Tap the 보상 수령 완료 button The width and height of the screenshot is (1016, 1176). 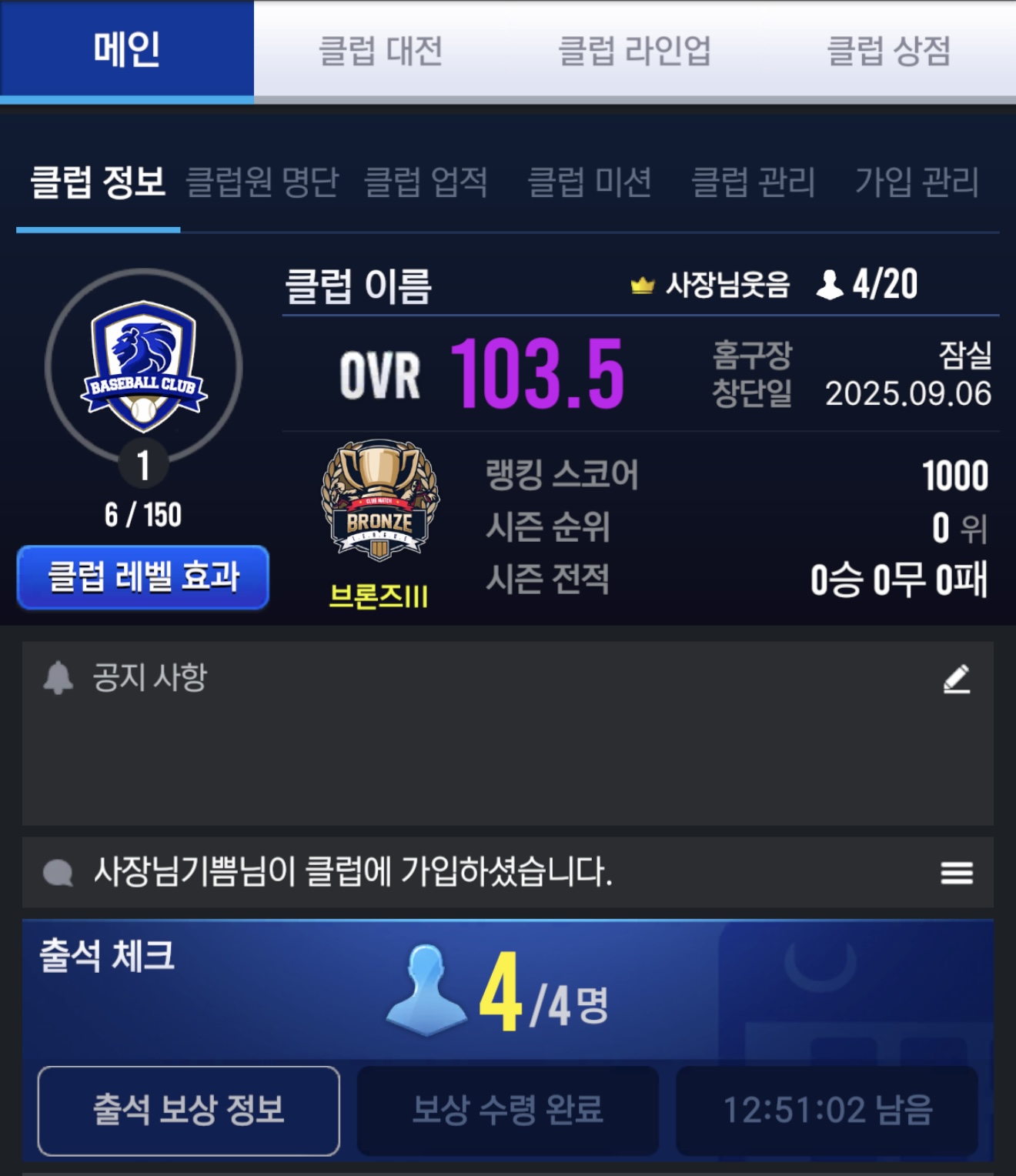(508, 1111)
